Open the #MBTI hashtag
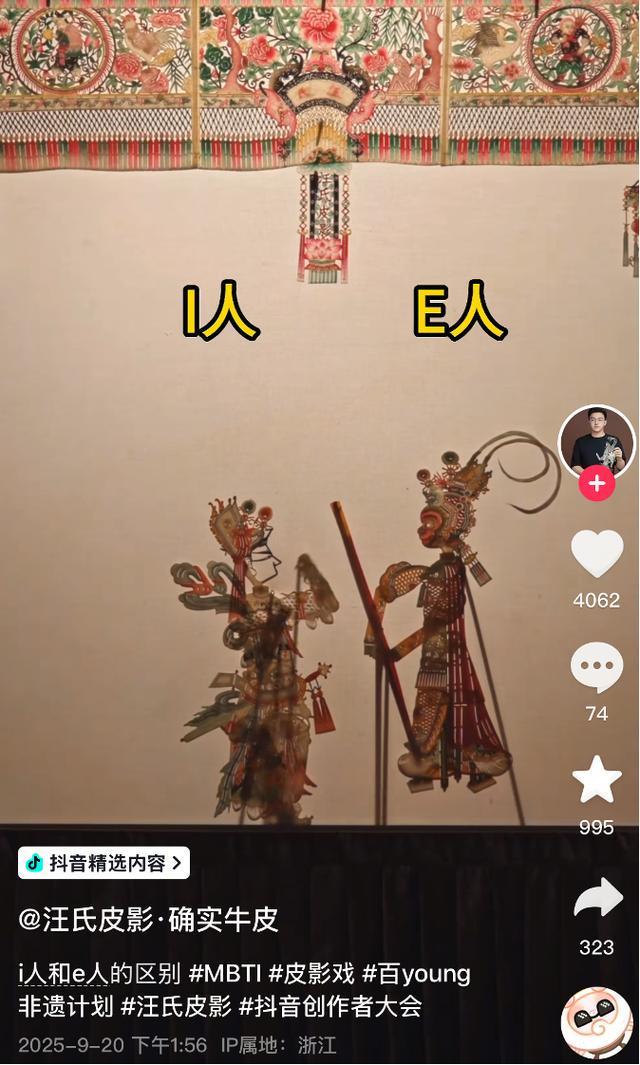 (224, 974)
